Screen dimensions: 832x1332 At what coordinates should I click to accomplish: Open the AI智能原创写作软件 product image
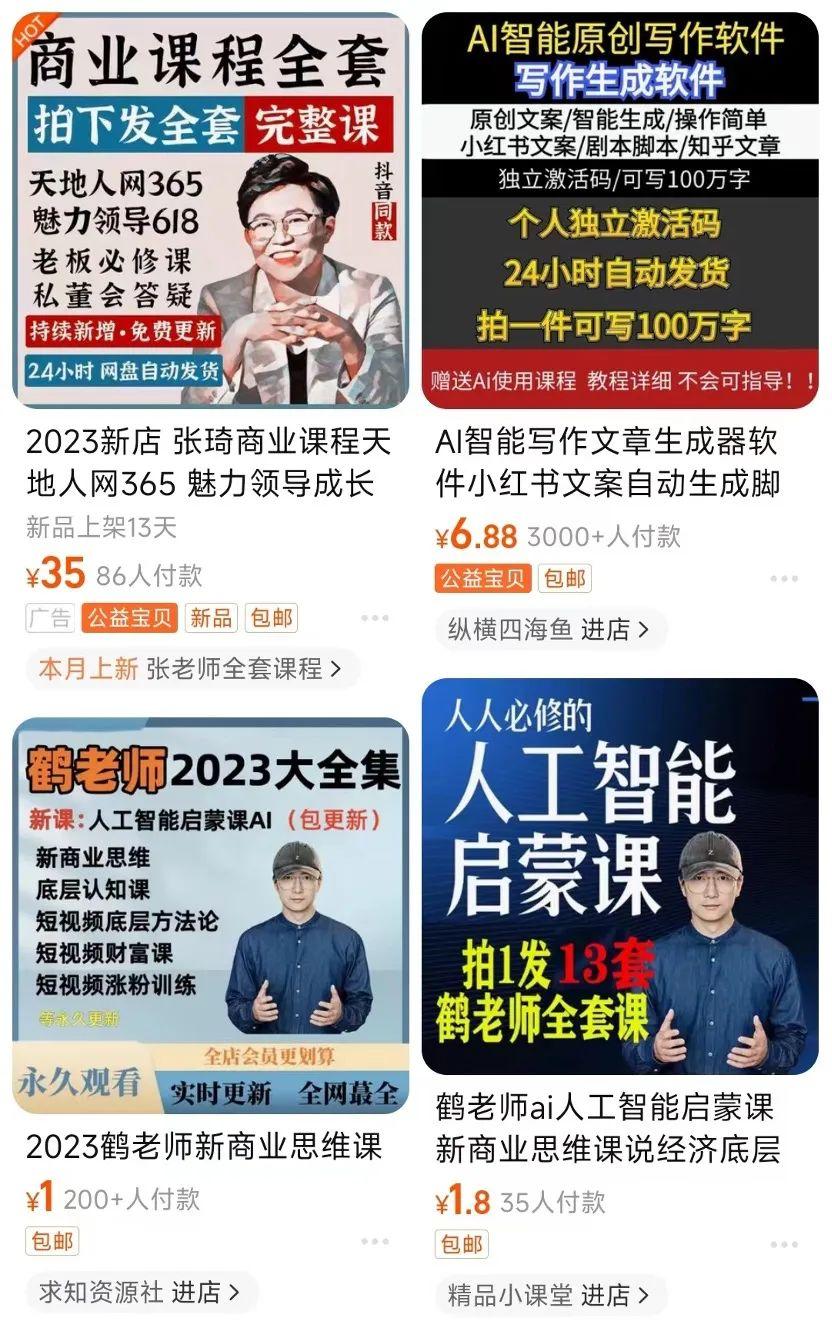620,210
